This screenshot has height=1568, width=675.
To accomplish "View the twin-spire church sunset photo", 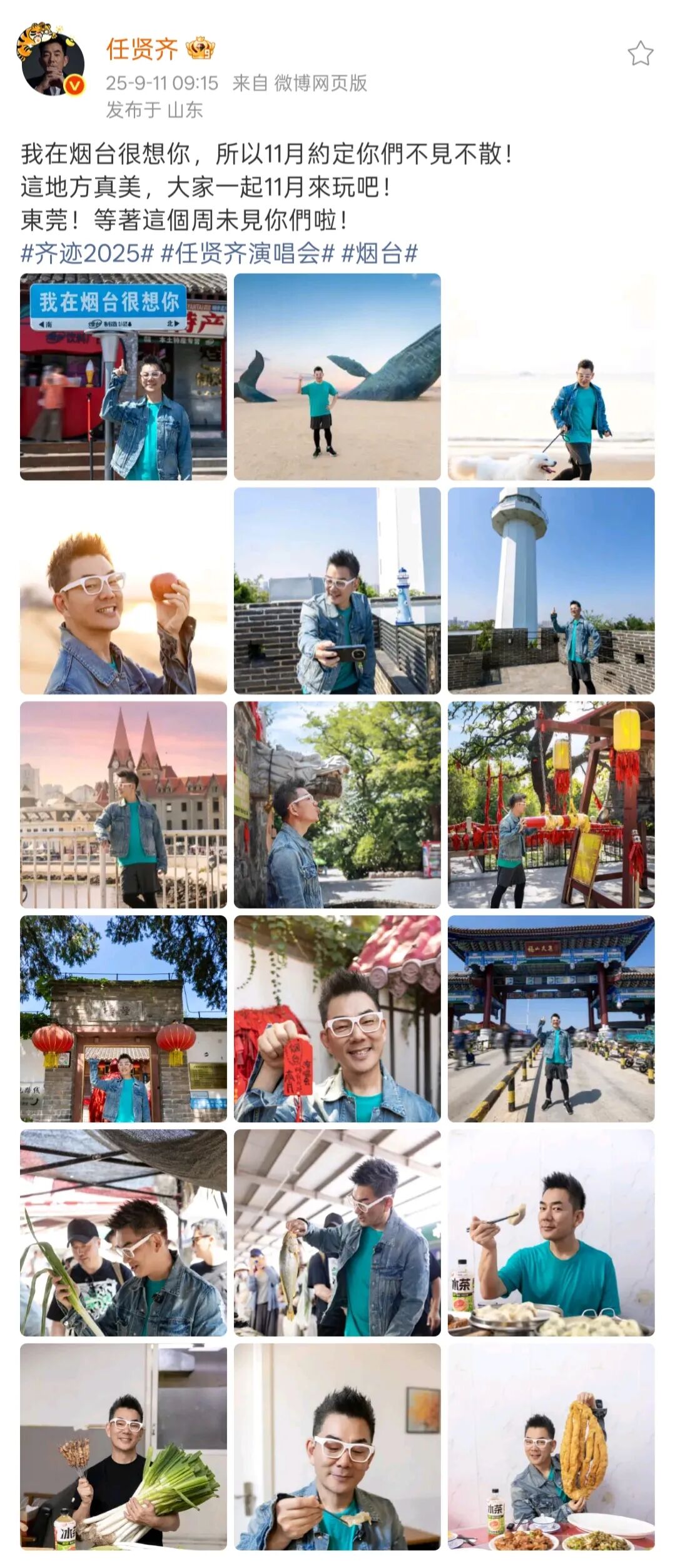I will point(123,805).
